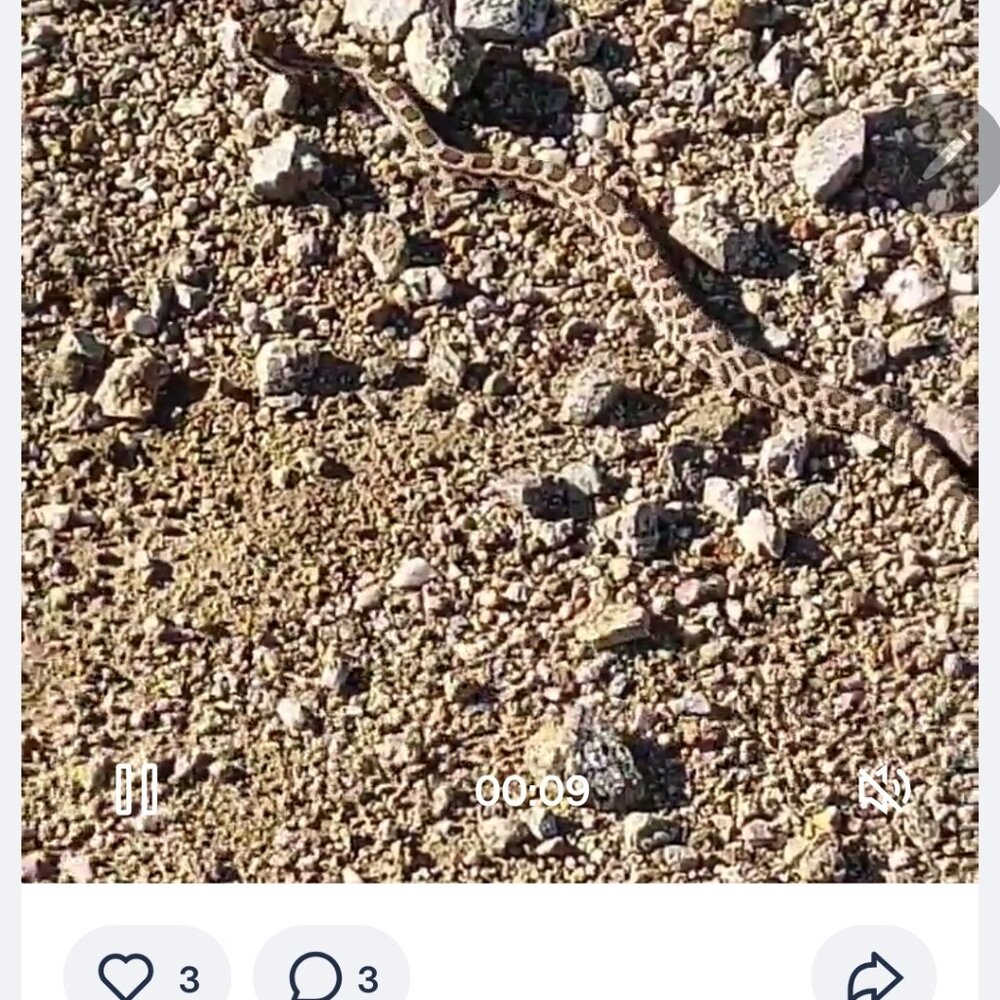This screenshot has width=1000, height=1000.
Task: Like this video post
Action: pyautogui.click(x=127, y=974)
